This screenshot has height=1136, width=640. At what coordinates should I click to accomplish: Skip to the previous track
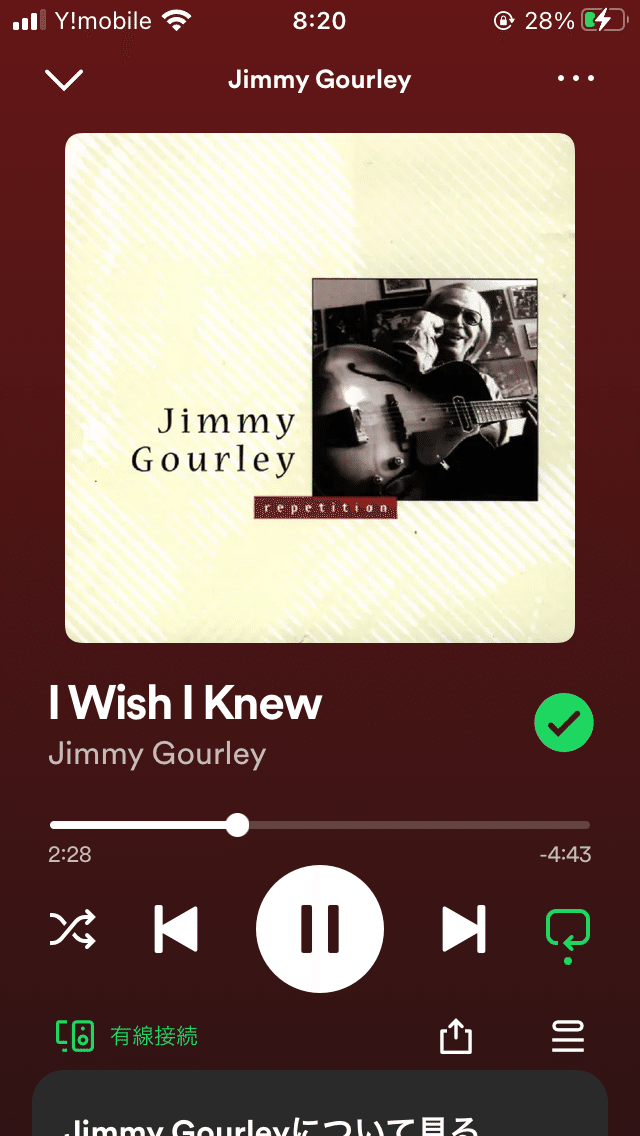pos(176,929)
